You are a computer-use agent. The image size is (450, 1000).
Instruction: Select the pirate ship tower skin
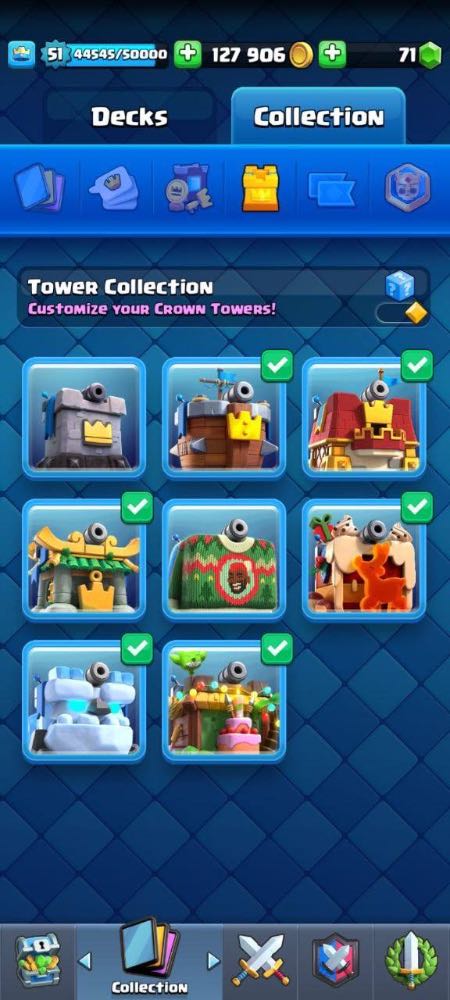coord(224,417)
